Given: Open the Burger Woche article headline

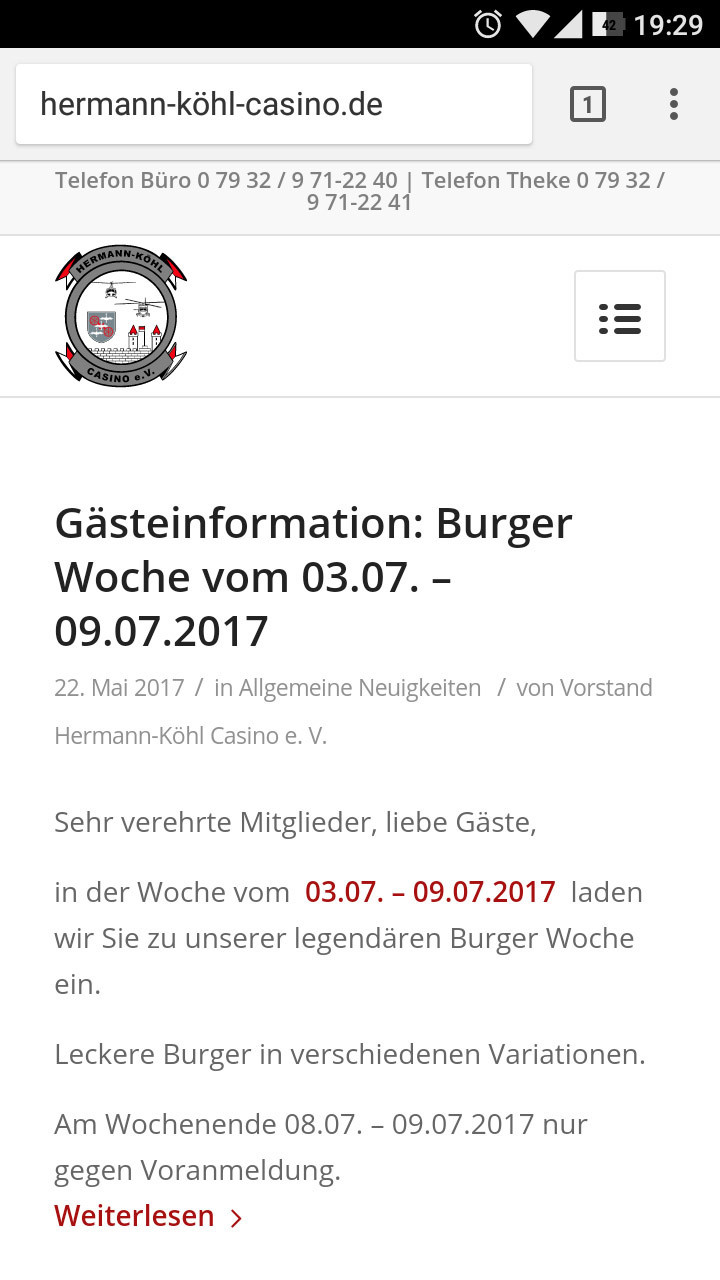Looking at the screenshot, I should (313, 577).
